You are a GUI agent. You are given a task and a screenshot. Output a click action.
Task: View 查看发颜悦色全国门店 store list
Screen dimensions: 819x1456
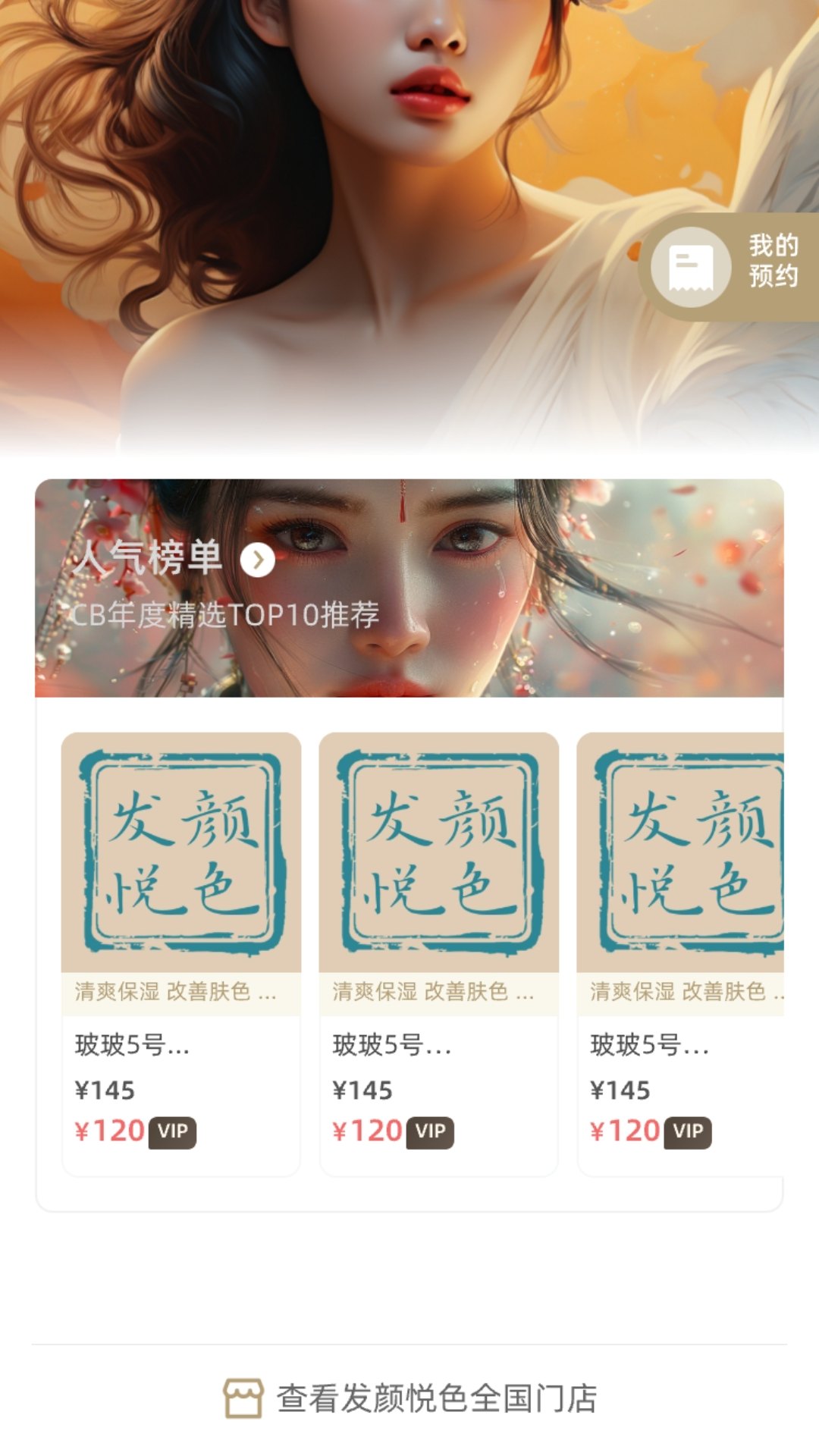(409, 1398)
